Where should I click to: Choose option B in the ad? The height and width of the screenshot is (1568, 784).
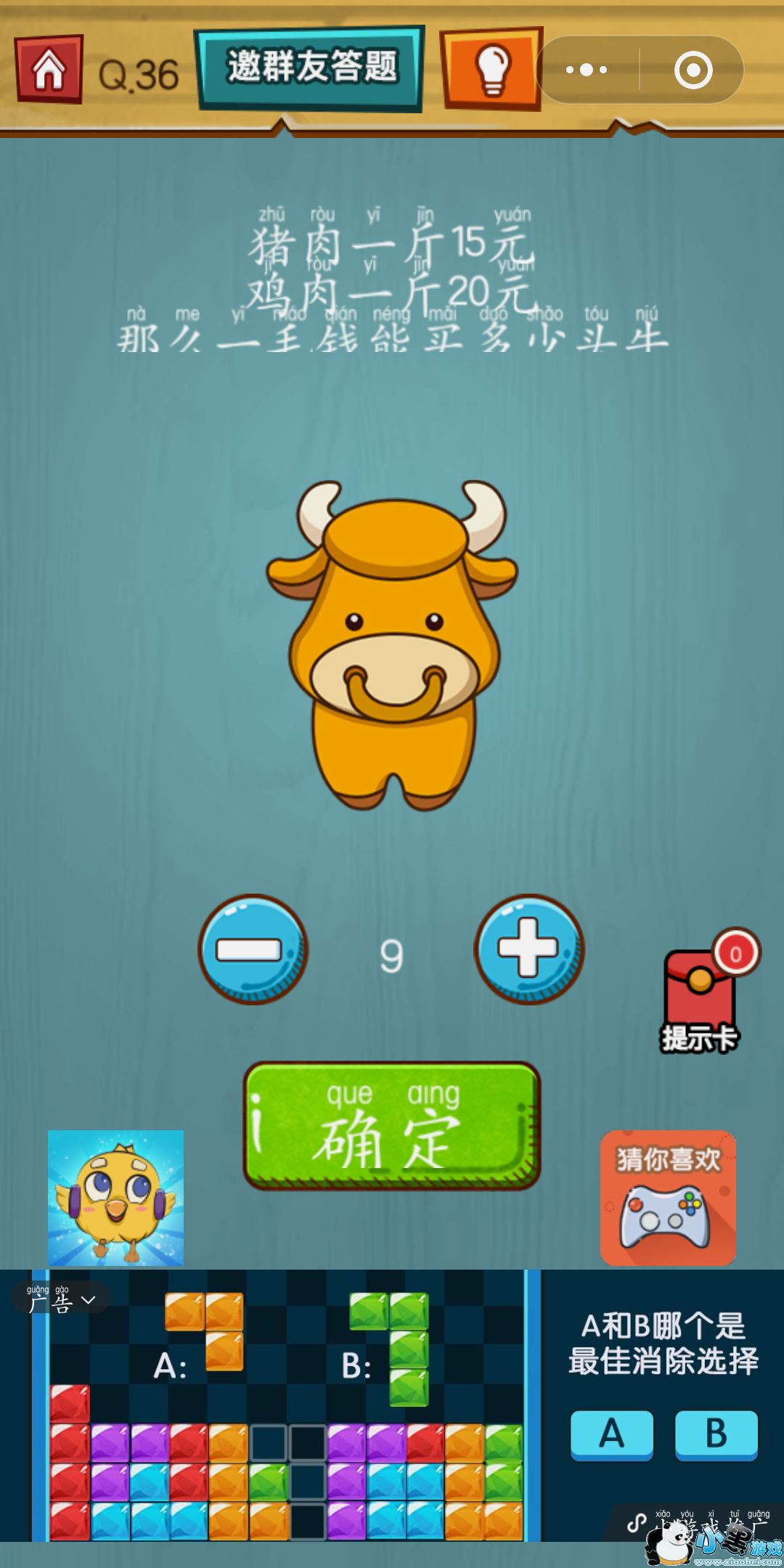pos(716,1434)
